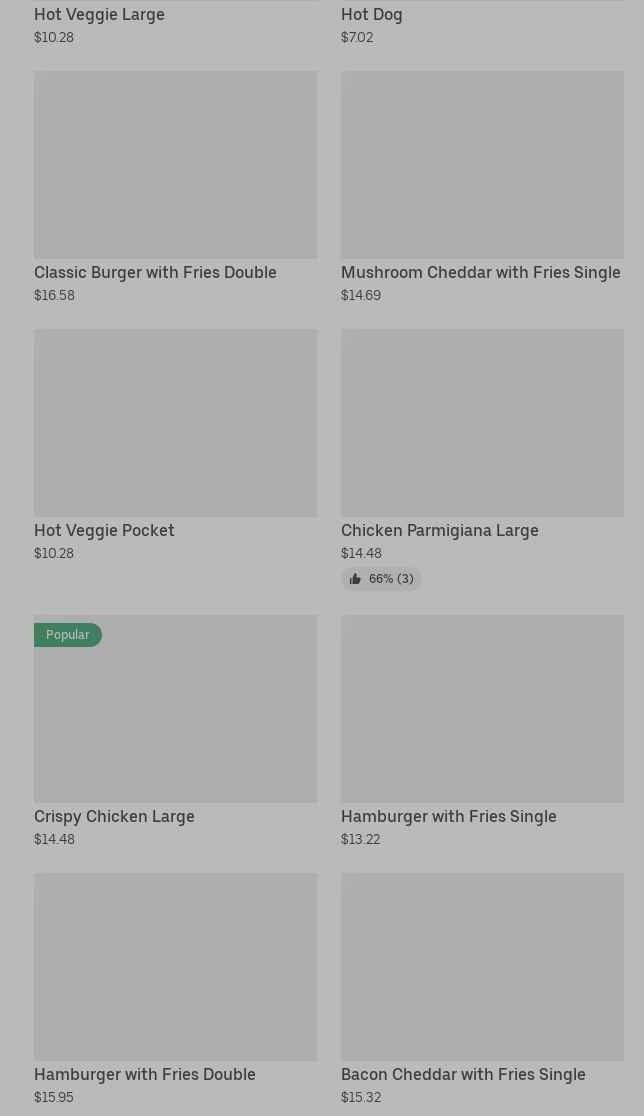The image size is (644, 1116).
Task: Select Hamburger with Fries Double
Action: pos(175,989)
